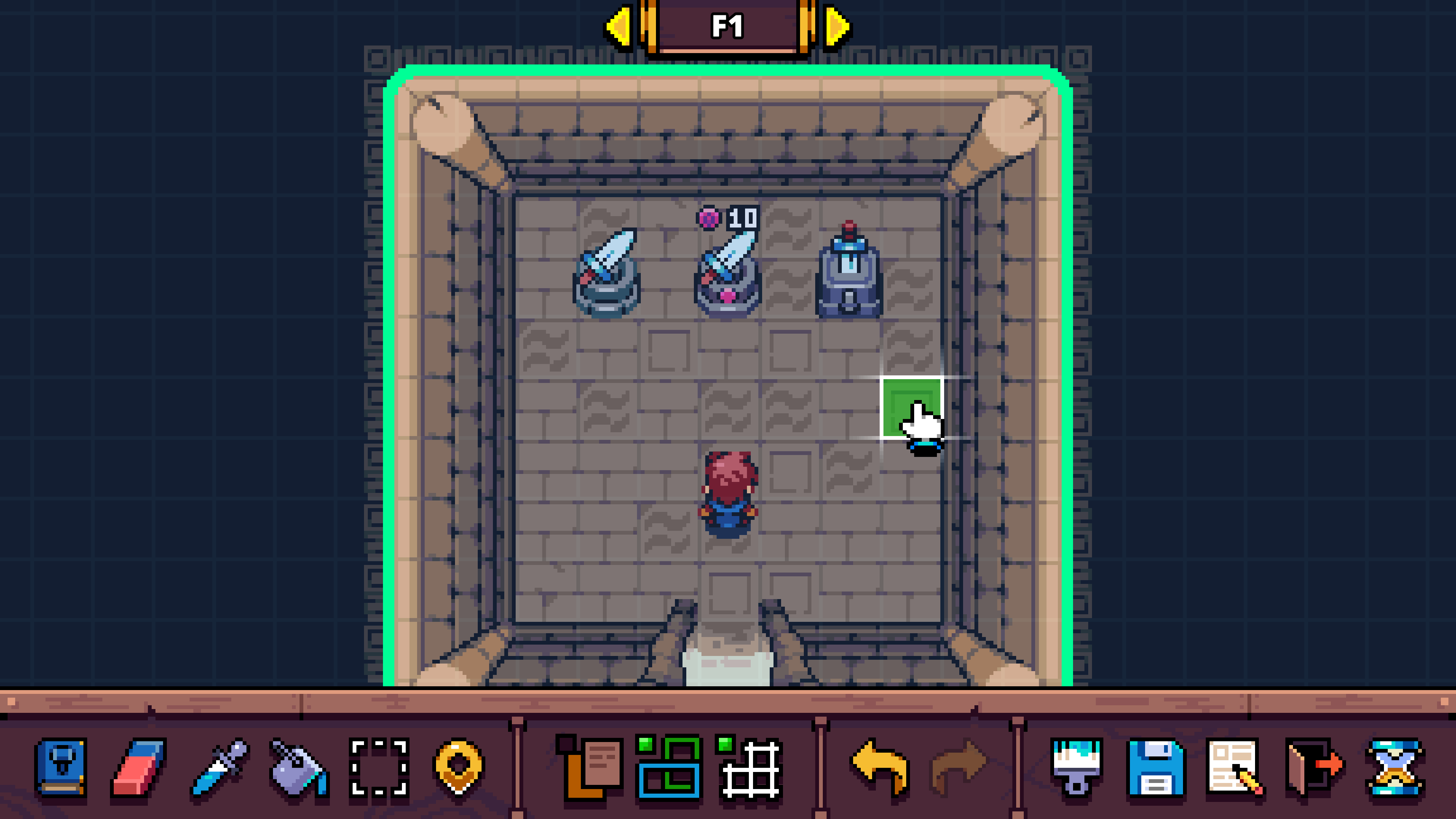1456x819 pixels.
Task: Open the blue object catalog book
Action: pos(61,767)
